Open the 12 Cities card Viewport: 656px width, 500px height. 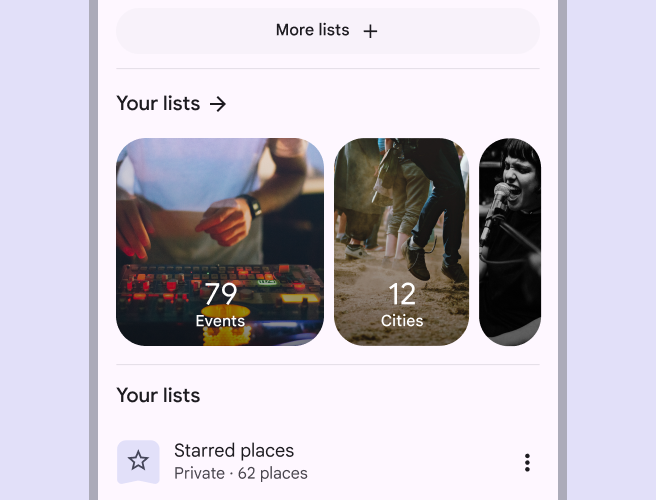tap(401, 242)
